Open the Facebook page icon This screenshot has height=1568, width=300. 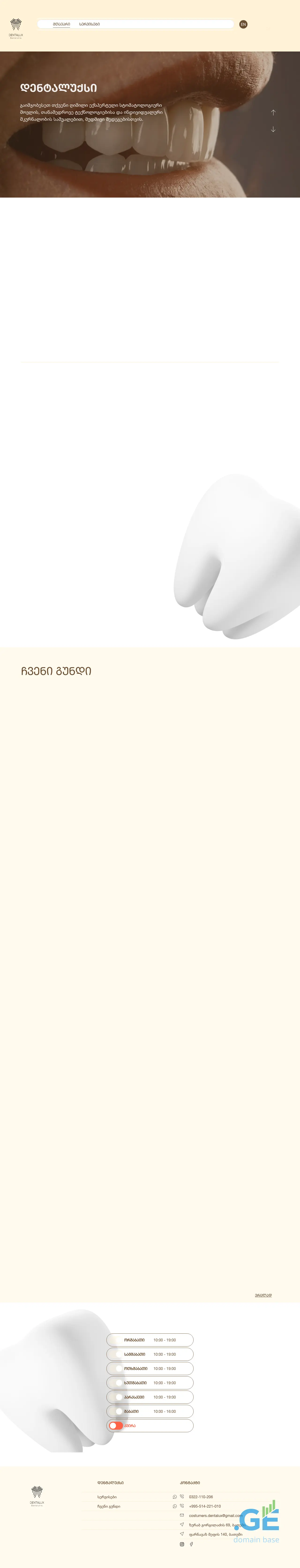click(191, 1544)
